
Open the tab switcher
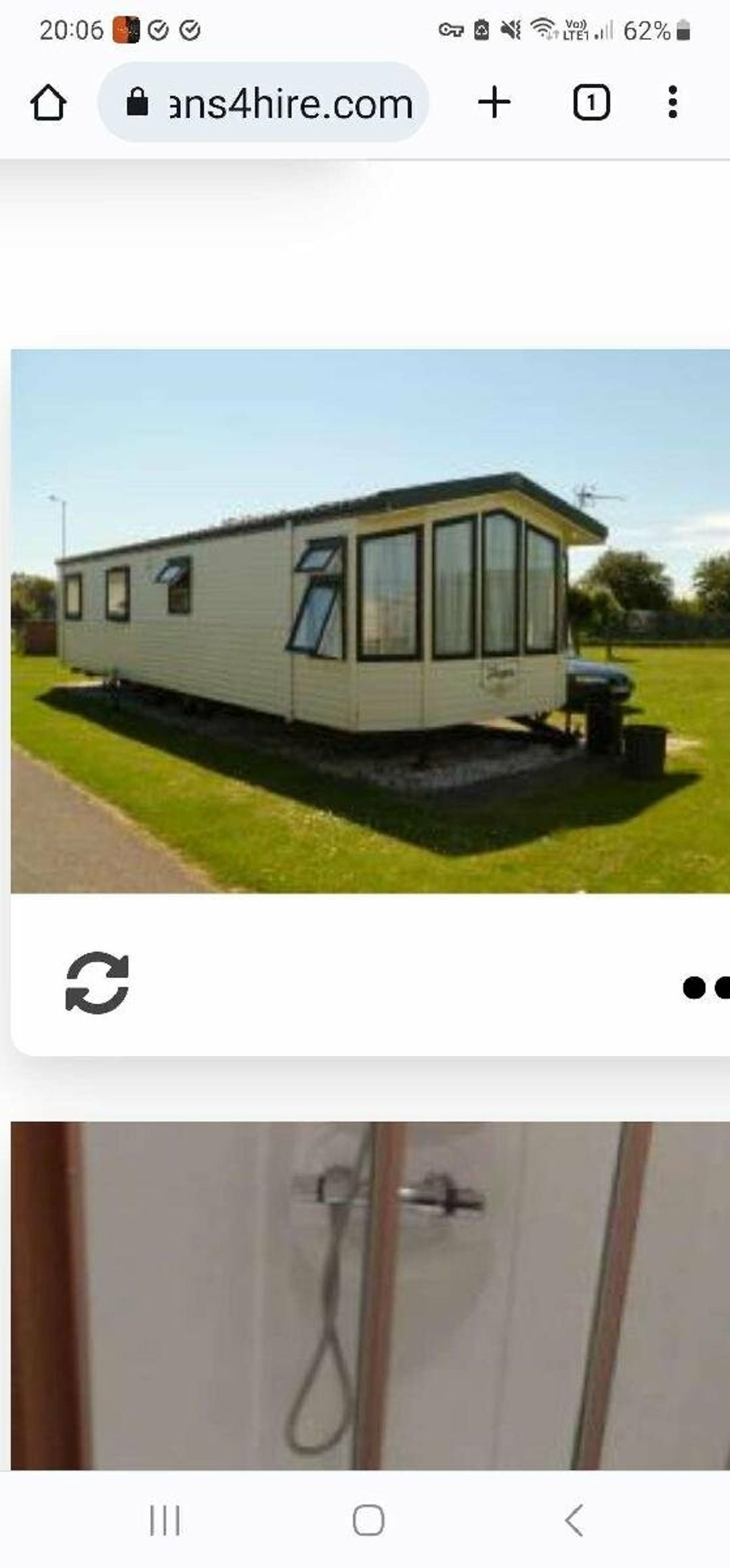click(591, 103)
